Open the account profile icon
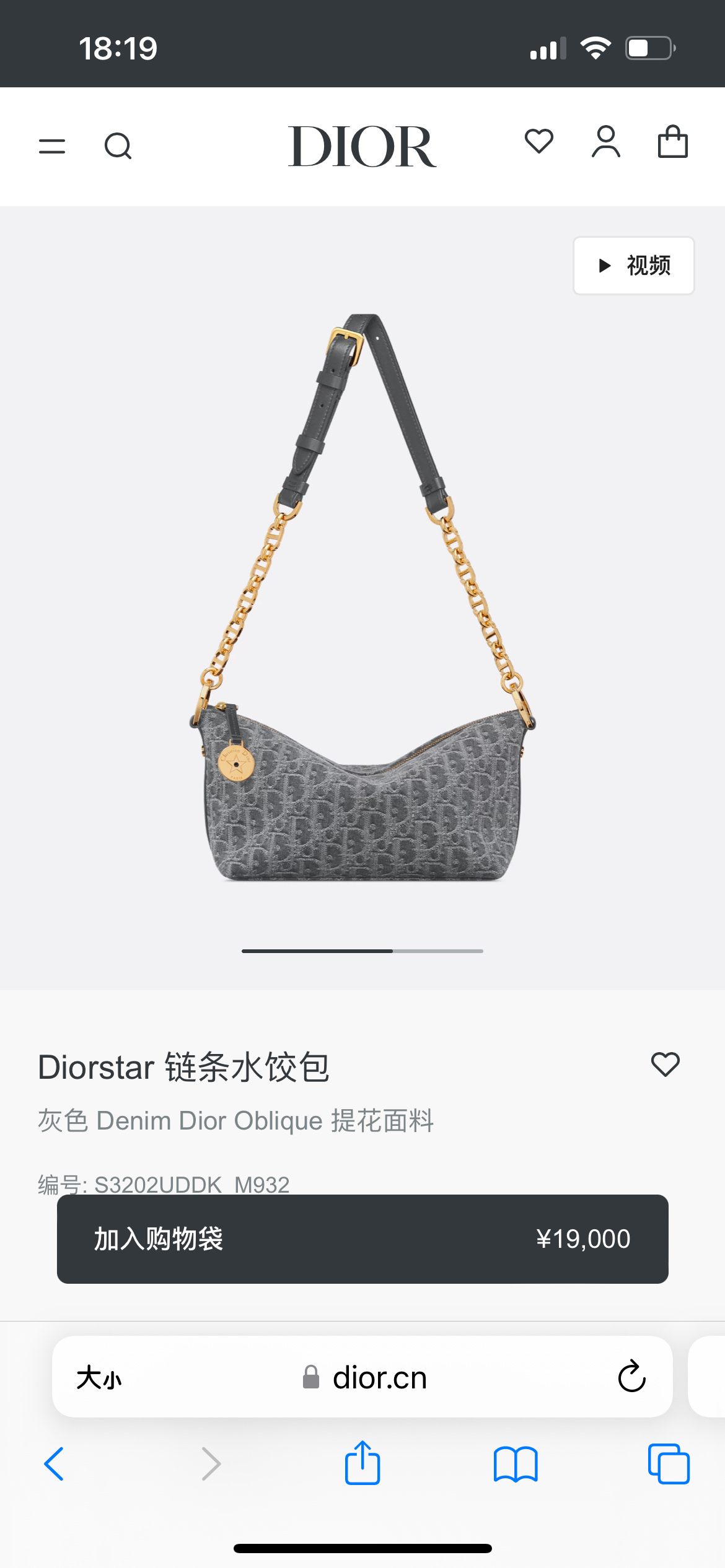 (605, 142)
